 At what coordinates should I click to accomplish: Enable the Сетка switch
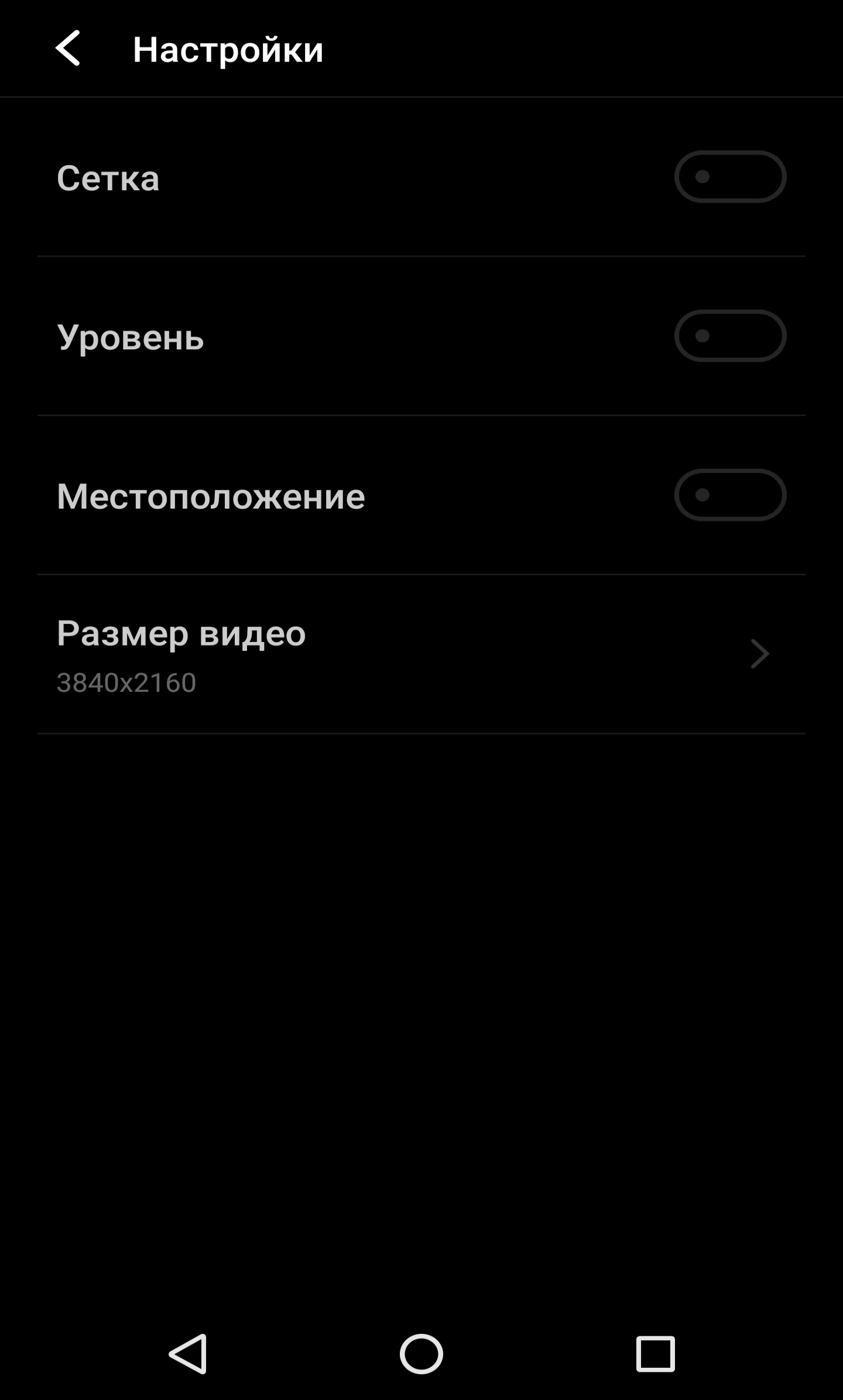click(x=729, y=177)
